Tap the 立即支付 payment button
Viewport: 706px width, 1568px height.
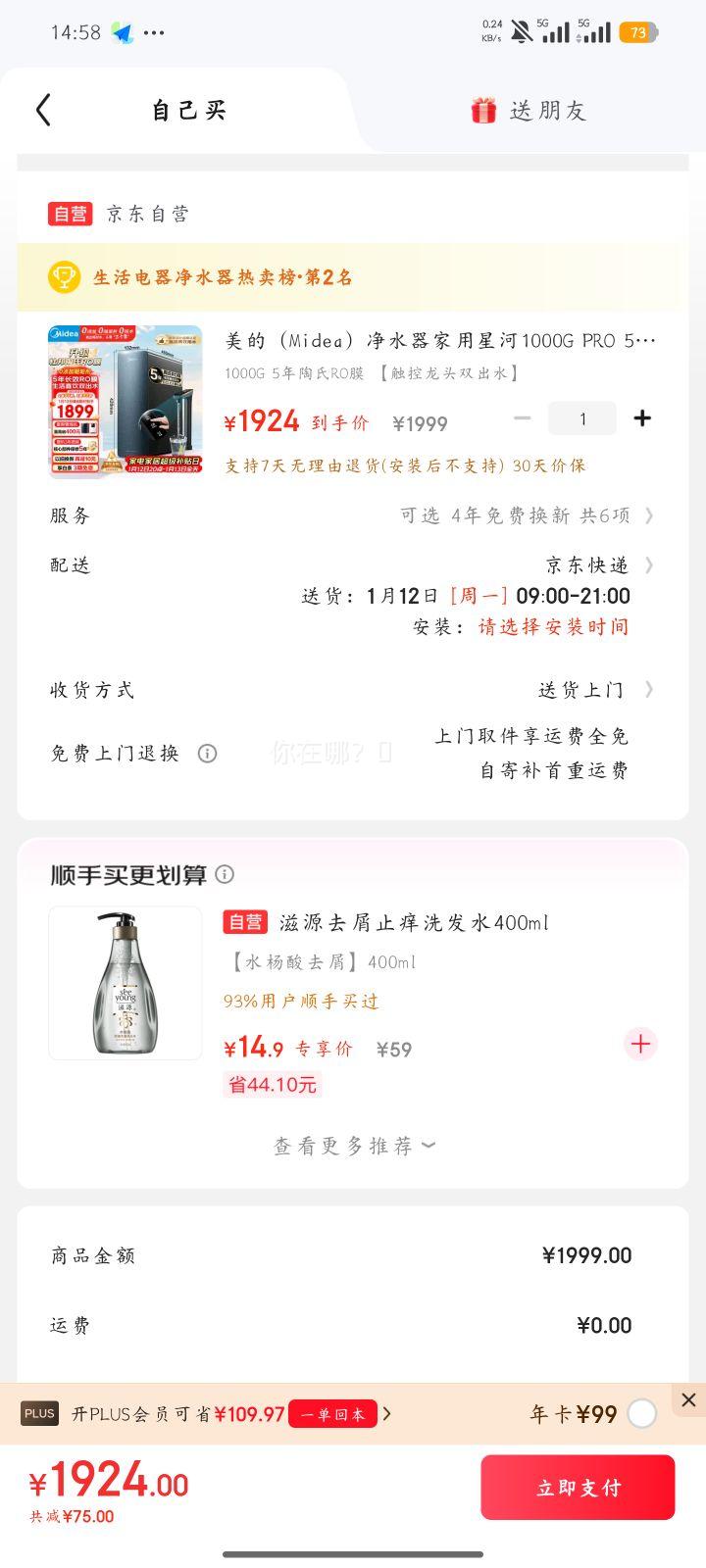(x=577, y=1487)
